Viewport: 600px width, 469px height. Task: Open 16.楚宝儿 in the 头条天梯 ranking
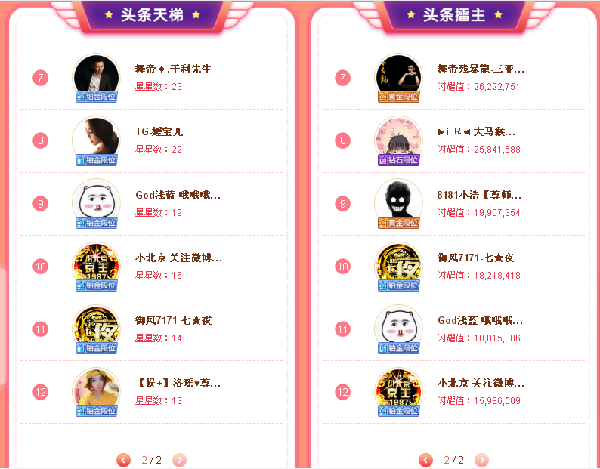(x=159, y=131)
